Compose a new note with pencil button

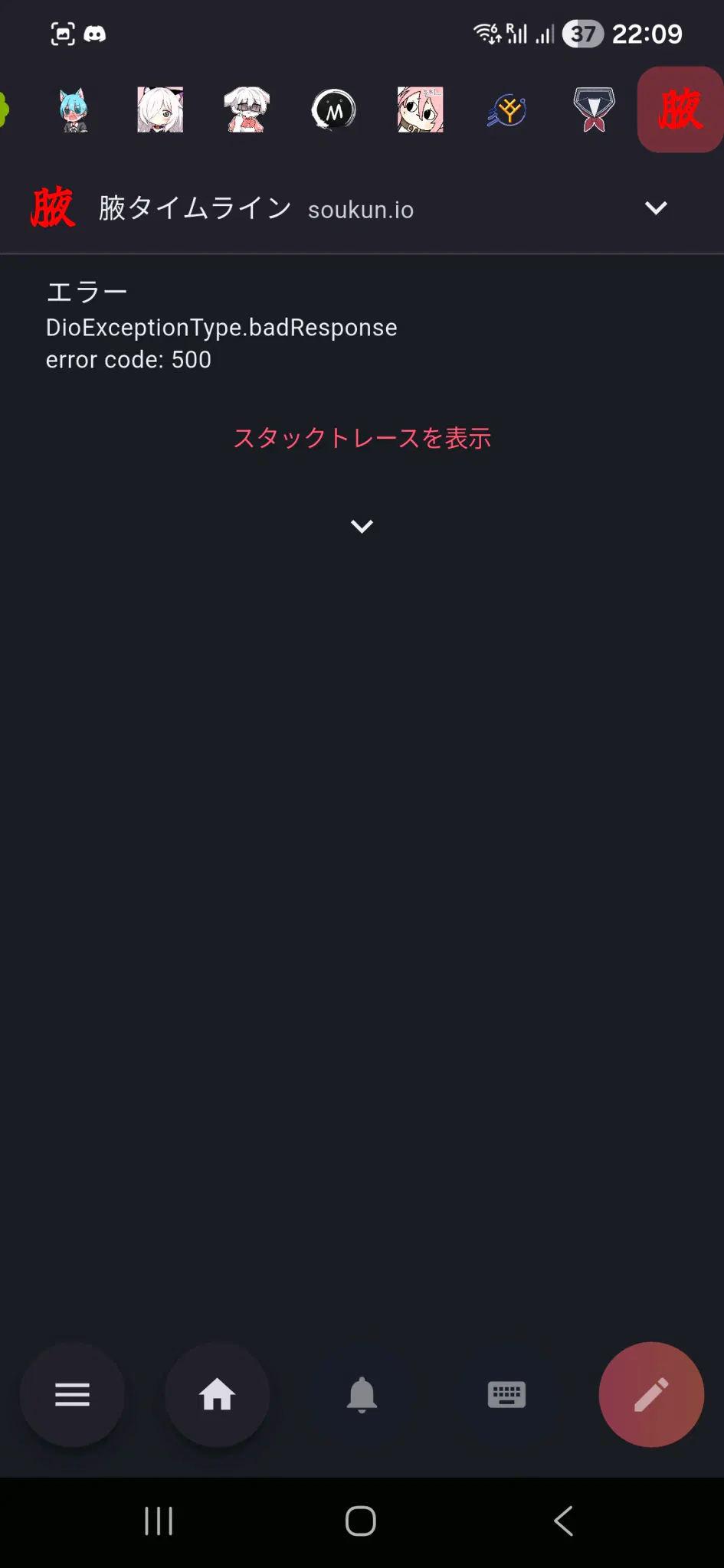(x=650, y=1394)
